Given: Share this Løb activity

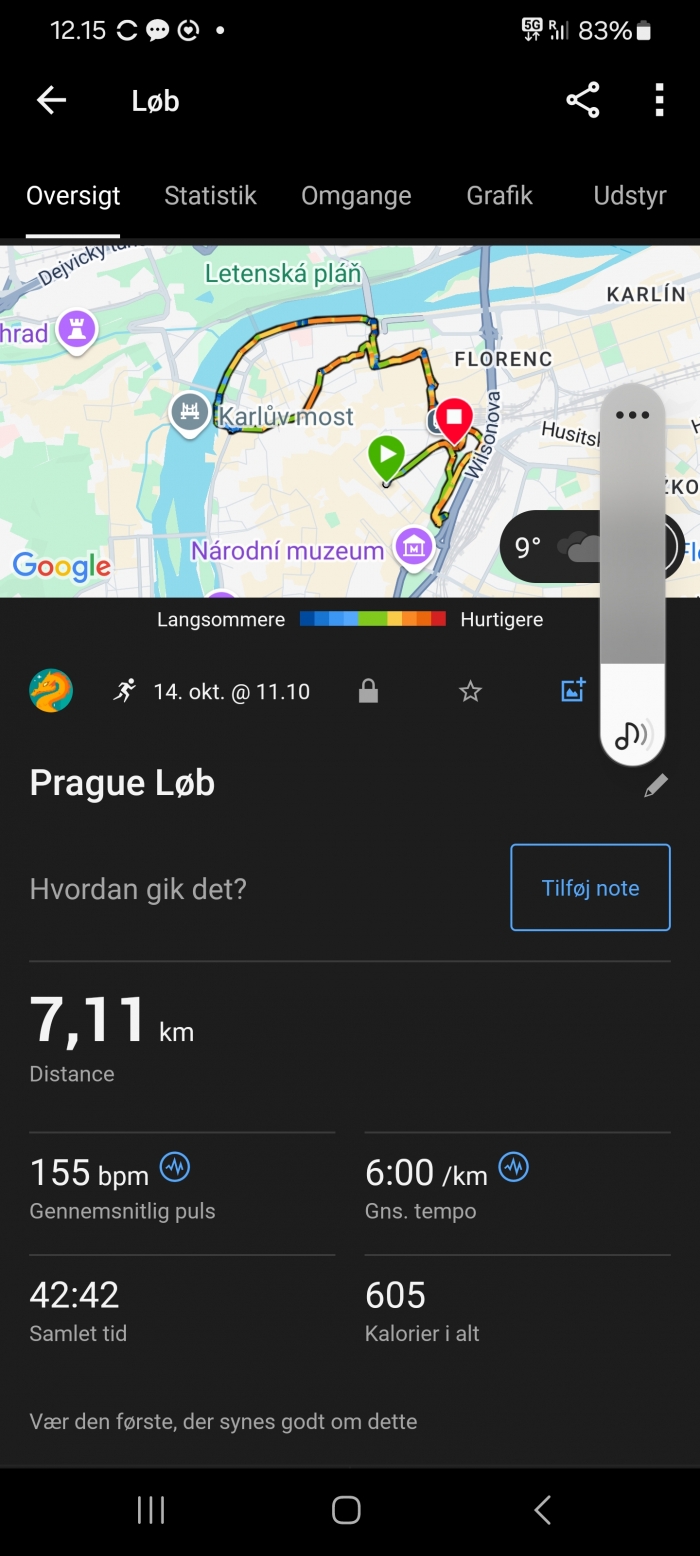Looking at the screenshot, I should click(583, 100).
